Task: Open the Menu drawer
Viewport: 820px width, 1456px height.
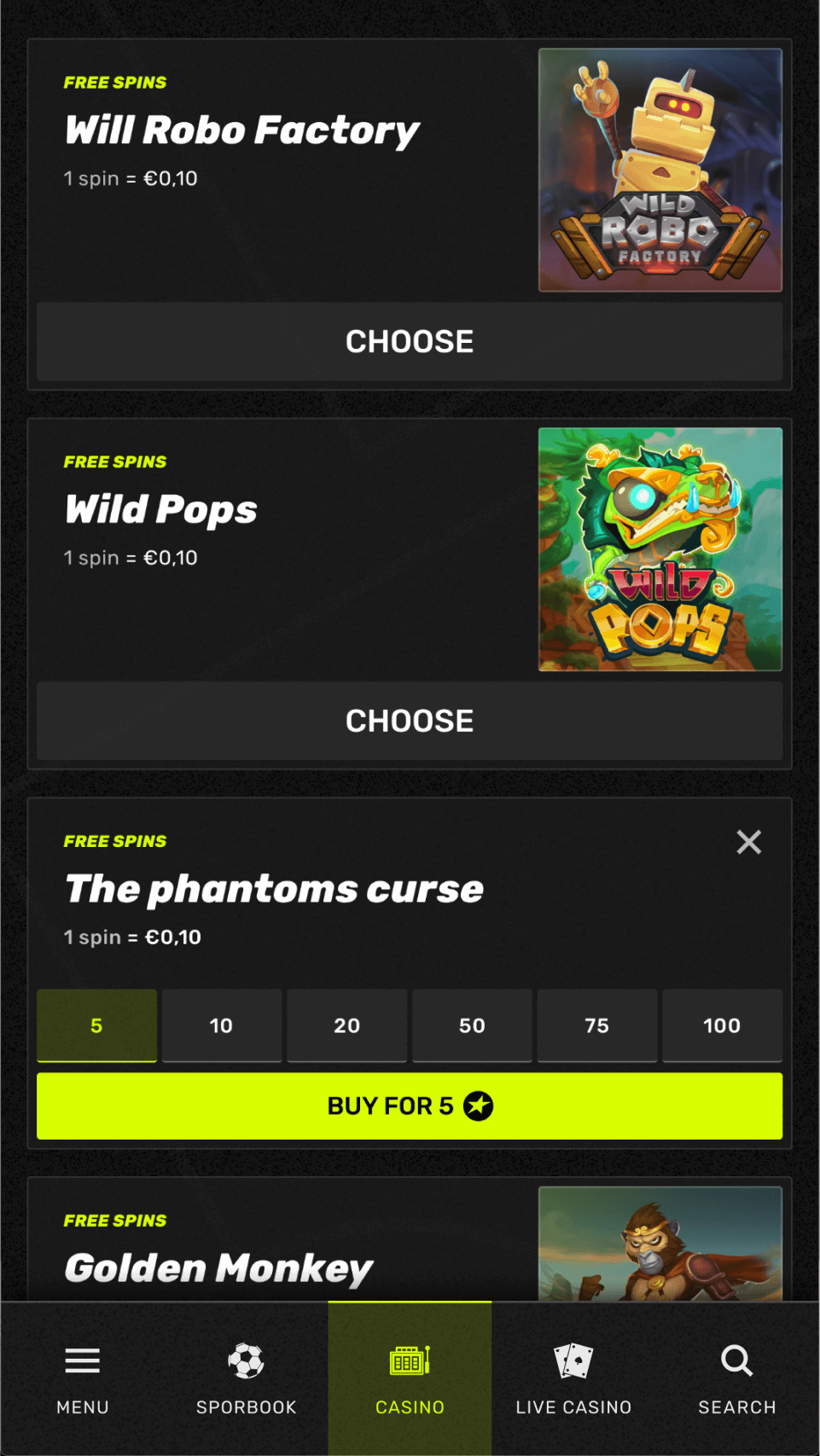Action: [x=83, y=1378]
